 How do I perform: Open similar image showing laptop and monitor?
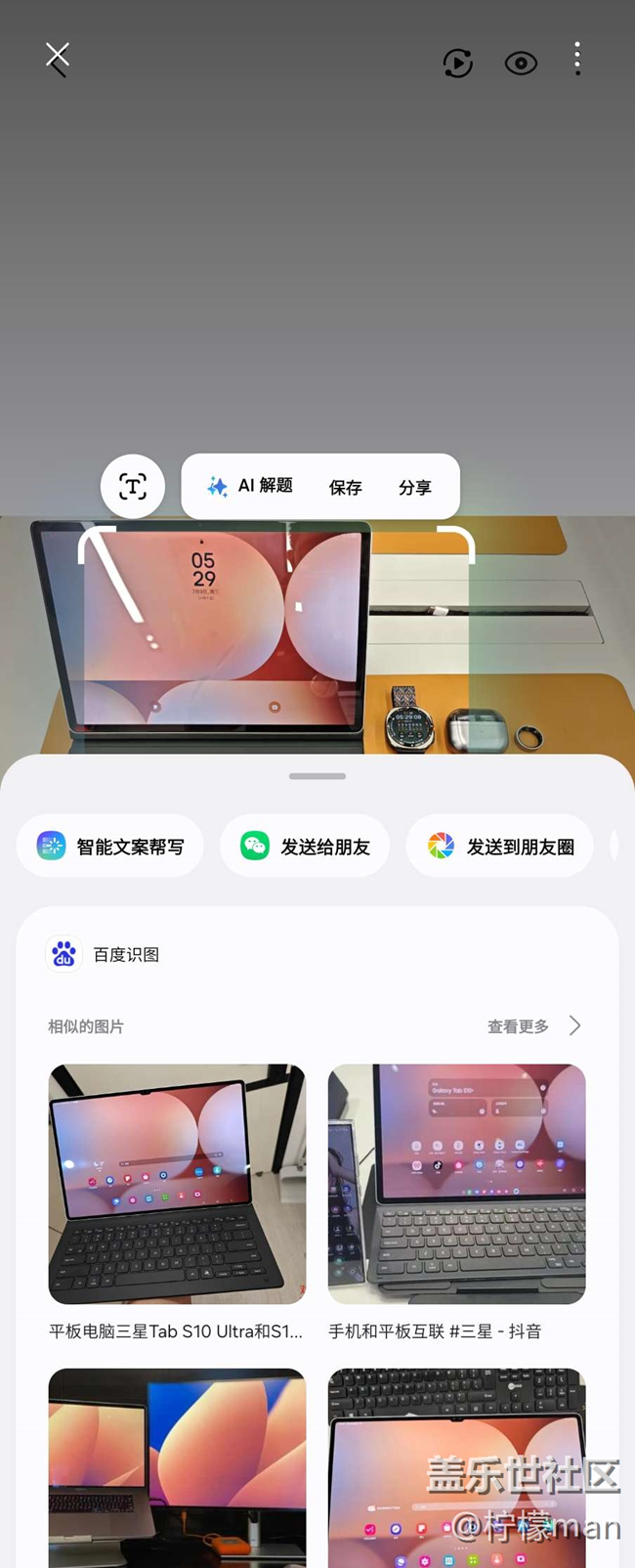click(x=177, y=1466)
